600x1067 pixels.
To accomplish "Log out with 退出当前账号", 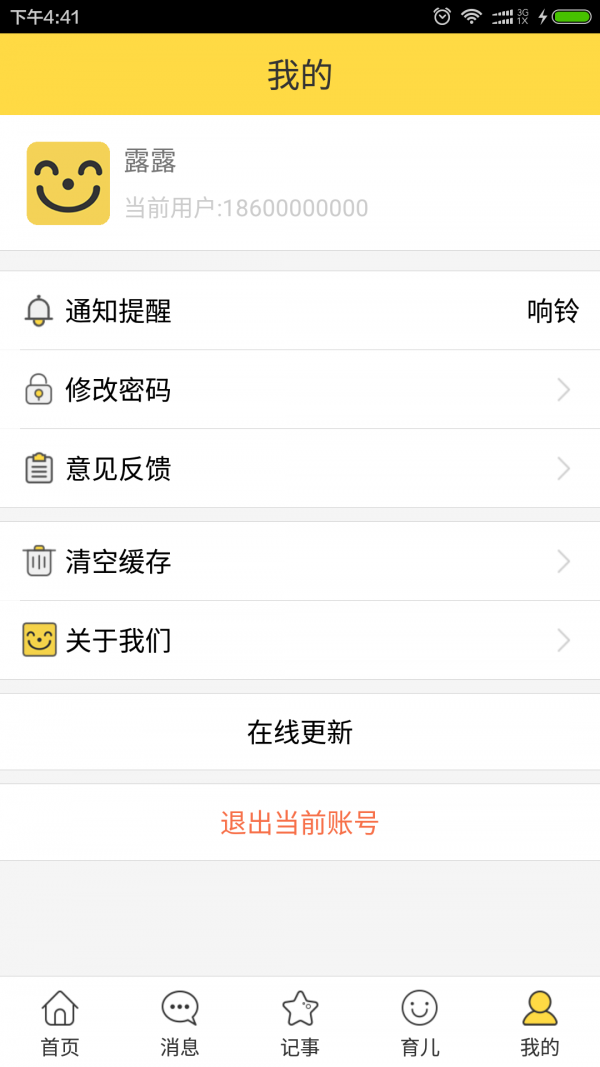I will (300, 823).
